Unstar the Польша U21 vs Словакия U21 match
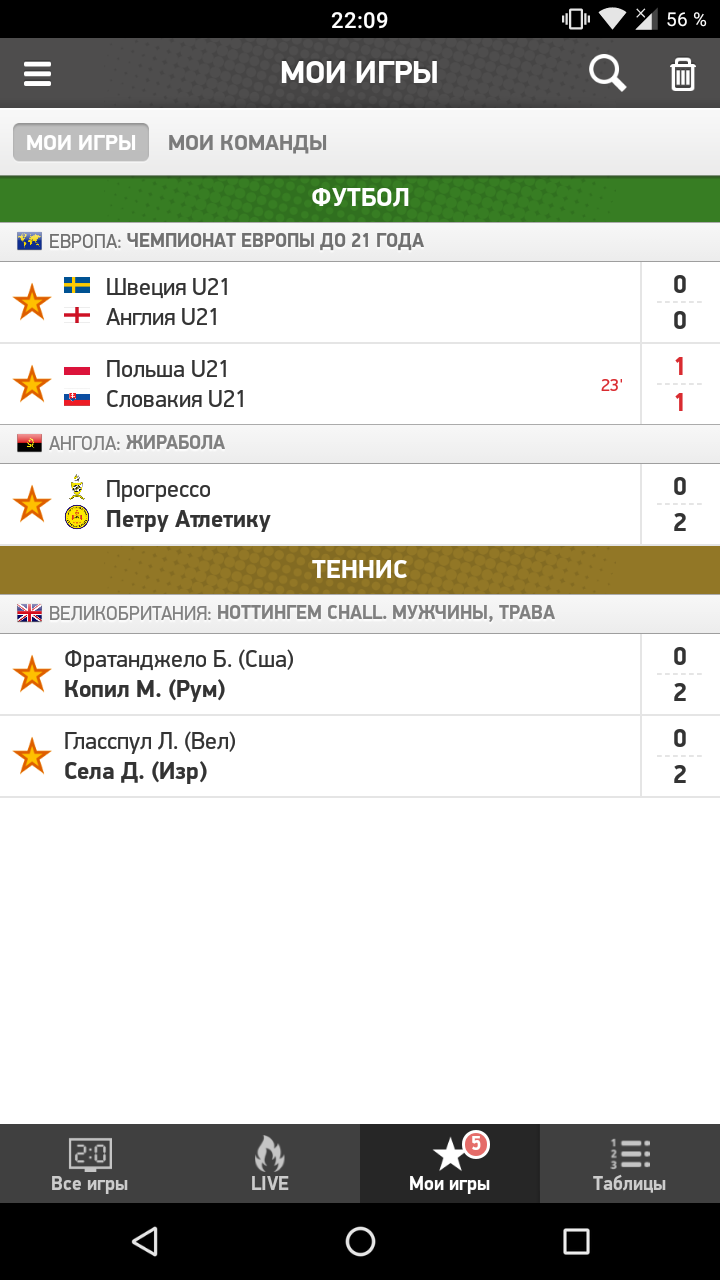This screenshot has height=1280, width=720. pyautogui.click(x=32, y=384)
